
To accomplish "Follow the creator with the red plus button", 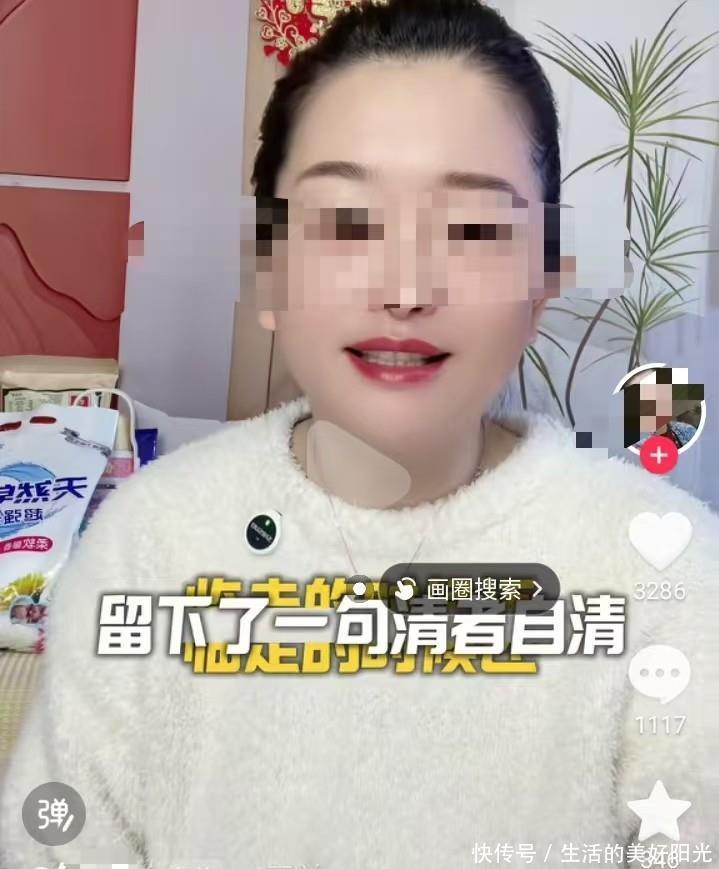I will click(x=659, y=456).
